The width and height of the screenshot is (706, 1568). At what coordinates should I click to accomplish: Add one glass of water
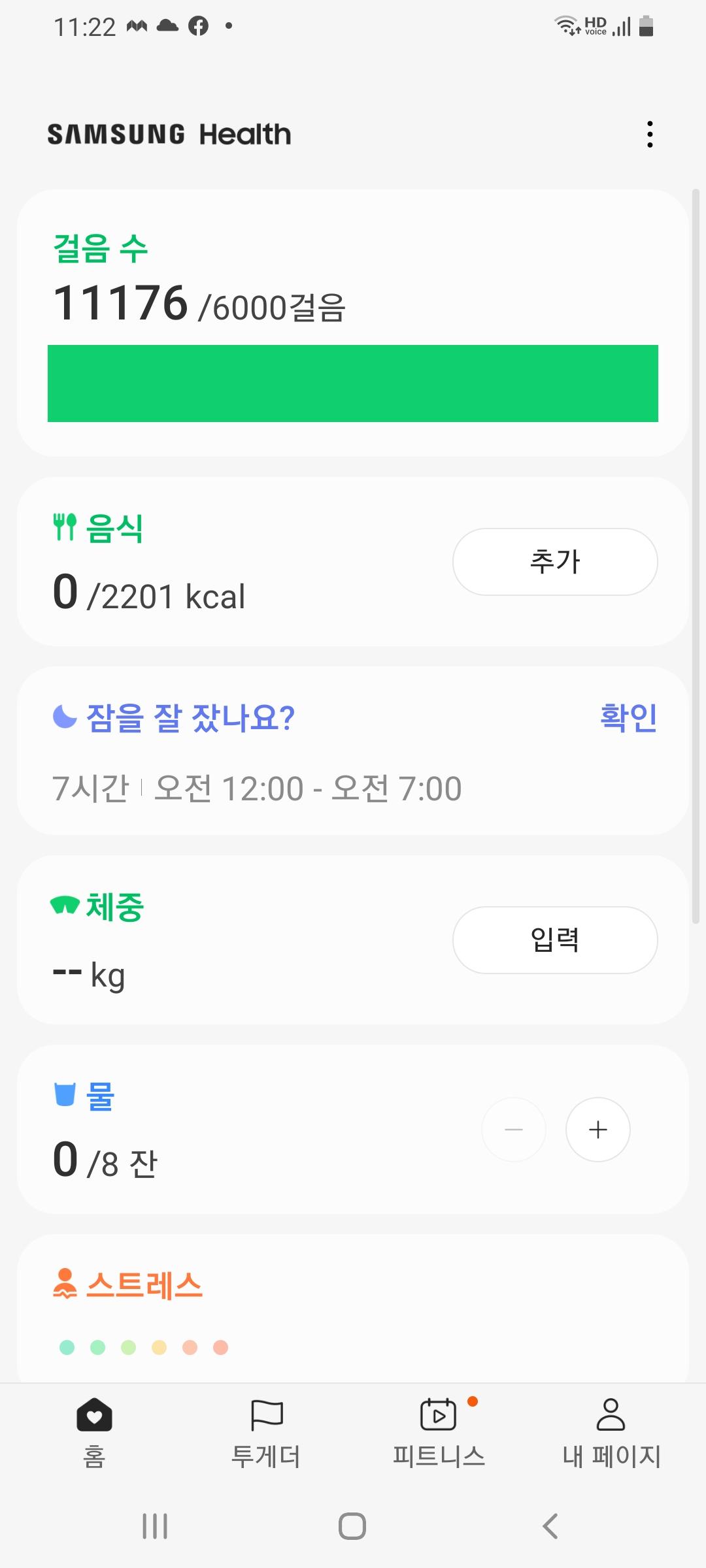click(597, 1130)
